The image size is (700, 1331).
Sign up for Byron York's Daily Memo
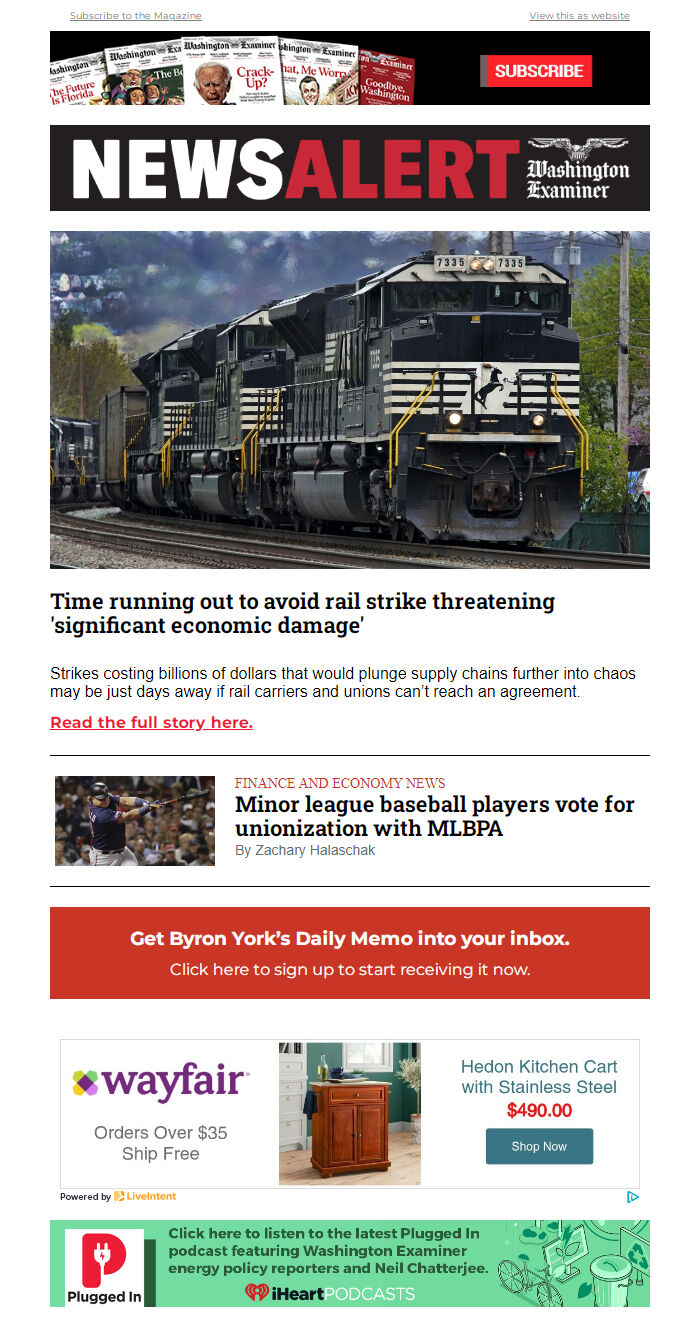[350, 953]
